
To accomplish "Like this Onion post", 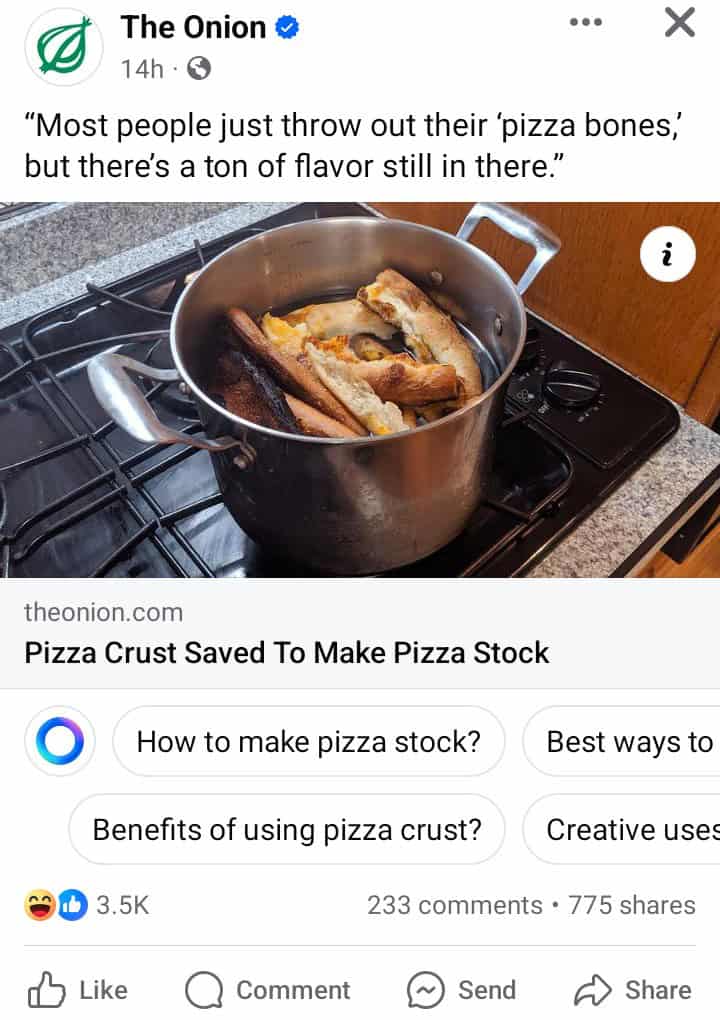I will (78, 990).
